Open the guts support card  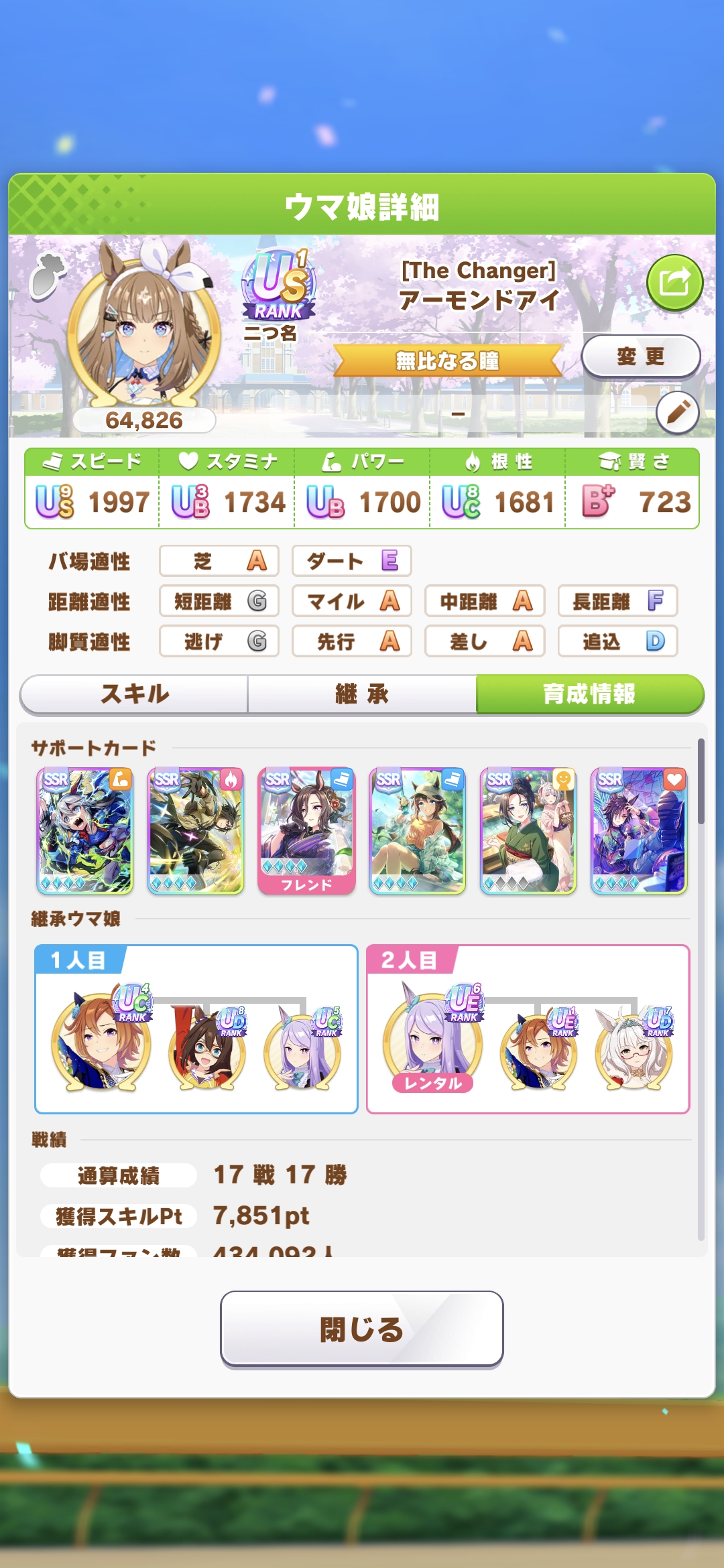[196, 830]
